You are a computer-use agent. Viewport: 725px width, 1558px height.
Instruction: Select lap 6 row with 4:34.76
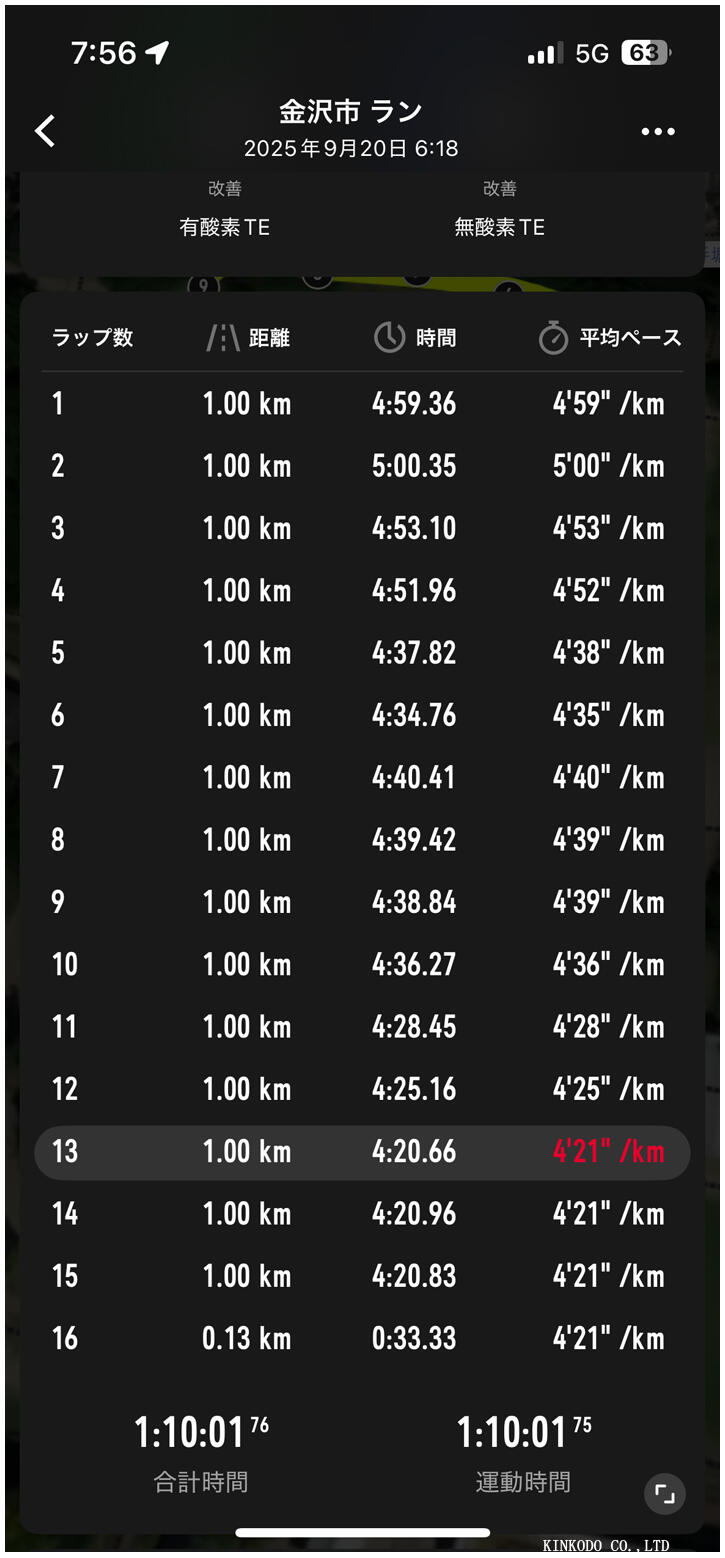coord(362,716)
